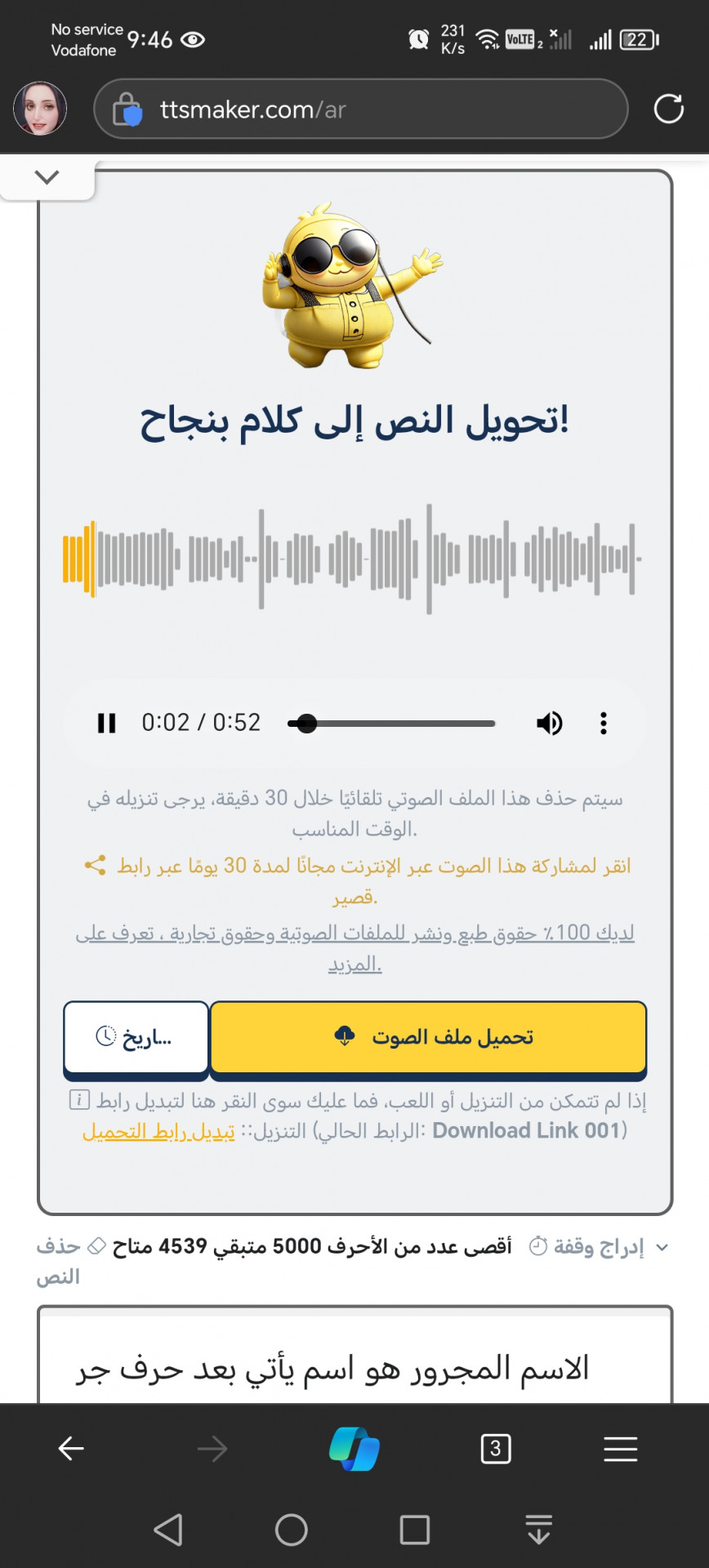The image size is (709, 1568).
Task: Tap the audio progress seek bar
Action: click(392, 723)
